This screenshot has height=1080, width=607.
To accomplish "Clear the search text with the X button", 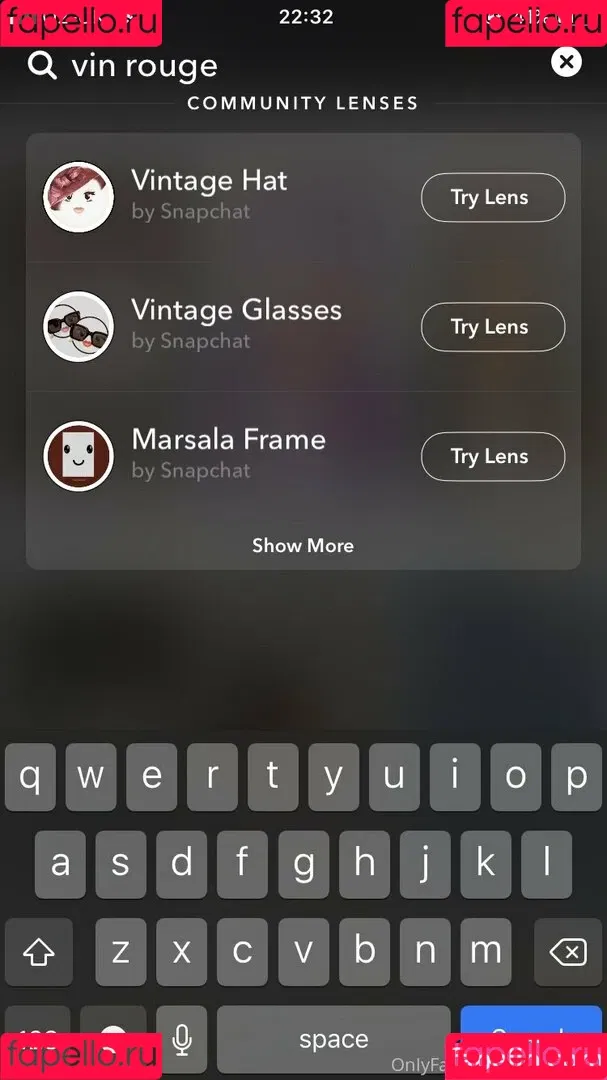I will pyautogui.click(x=566, y=62).
